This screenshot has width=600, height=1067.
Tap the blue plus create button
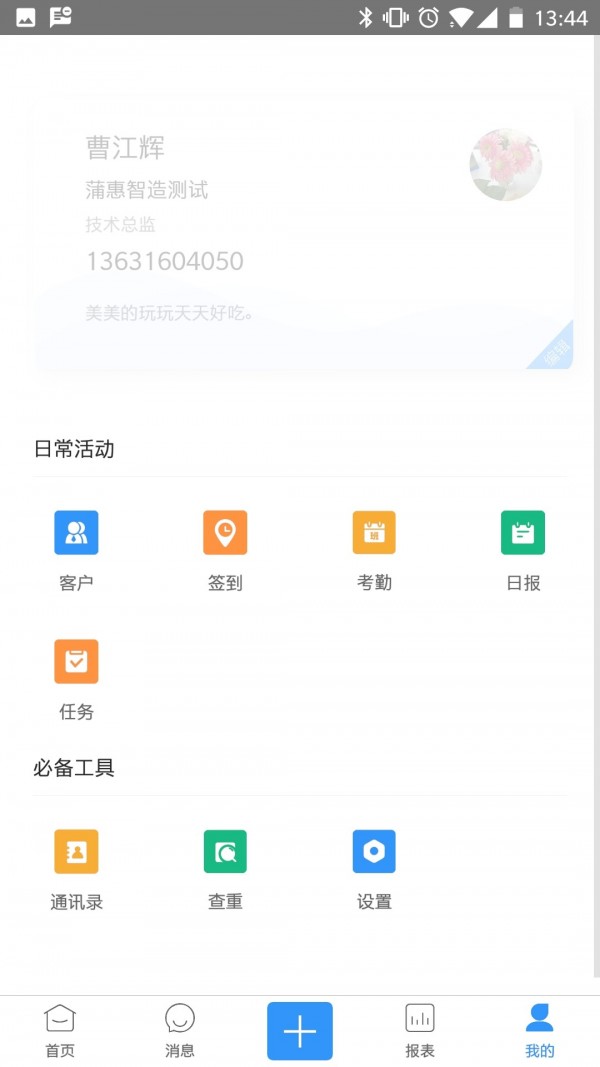click(300, 1031)
